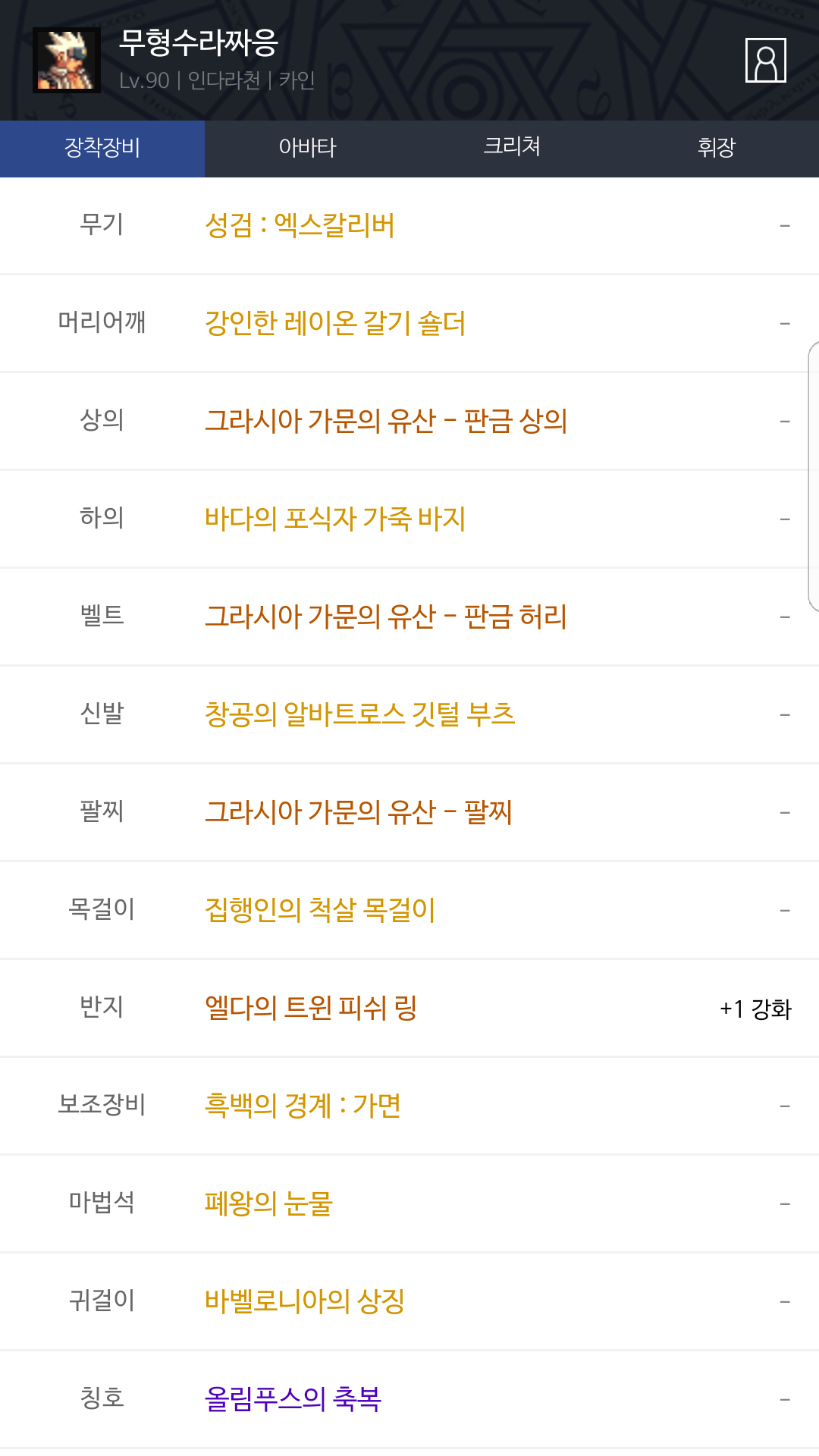
Task: Open 강인한 레이온 갈기 숄더 item
Action: click(335, 323)
